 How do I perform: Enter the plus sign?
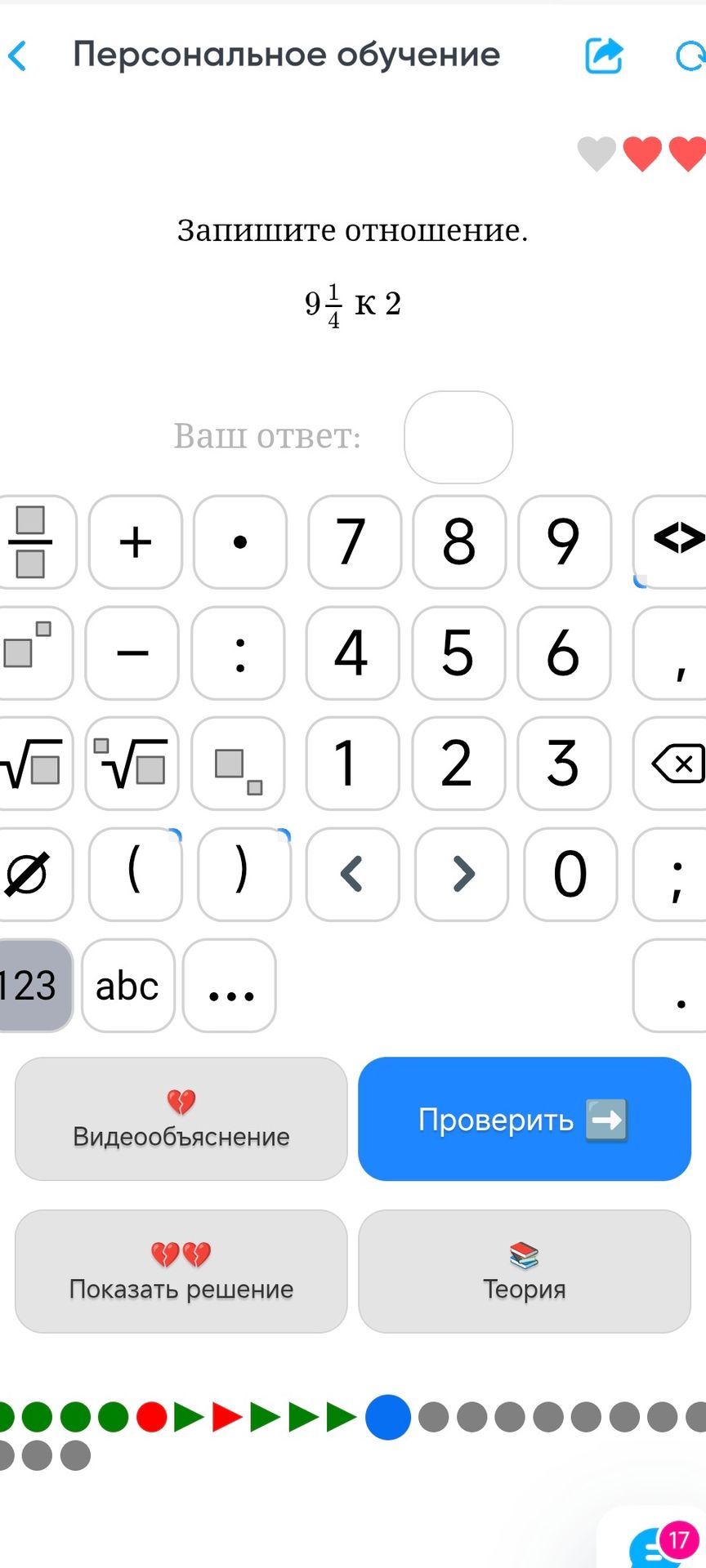click(x=136, y=541)
